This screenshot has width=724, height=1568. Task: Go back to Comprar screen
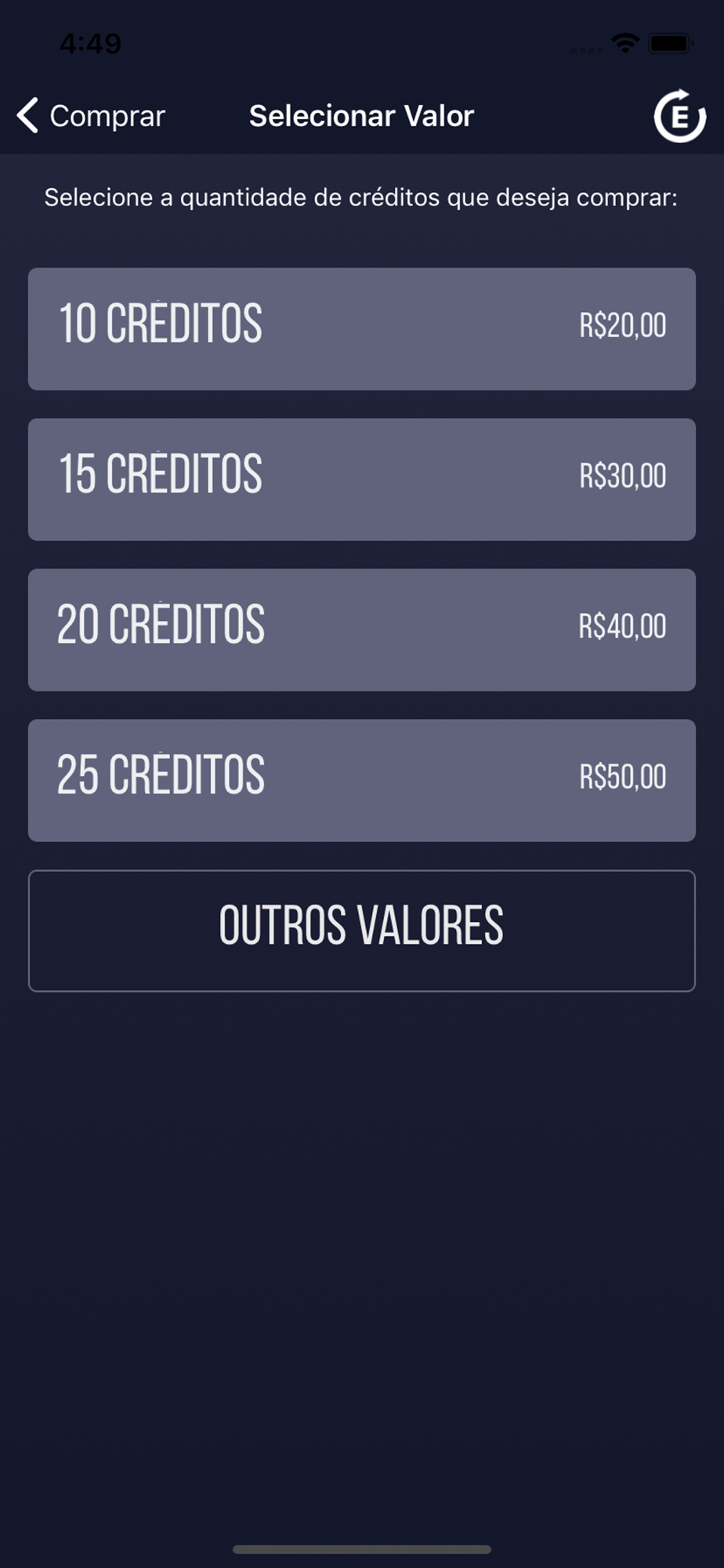click(x=91, y=116)
